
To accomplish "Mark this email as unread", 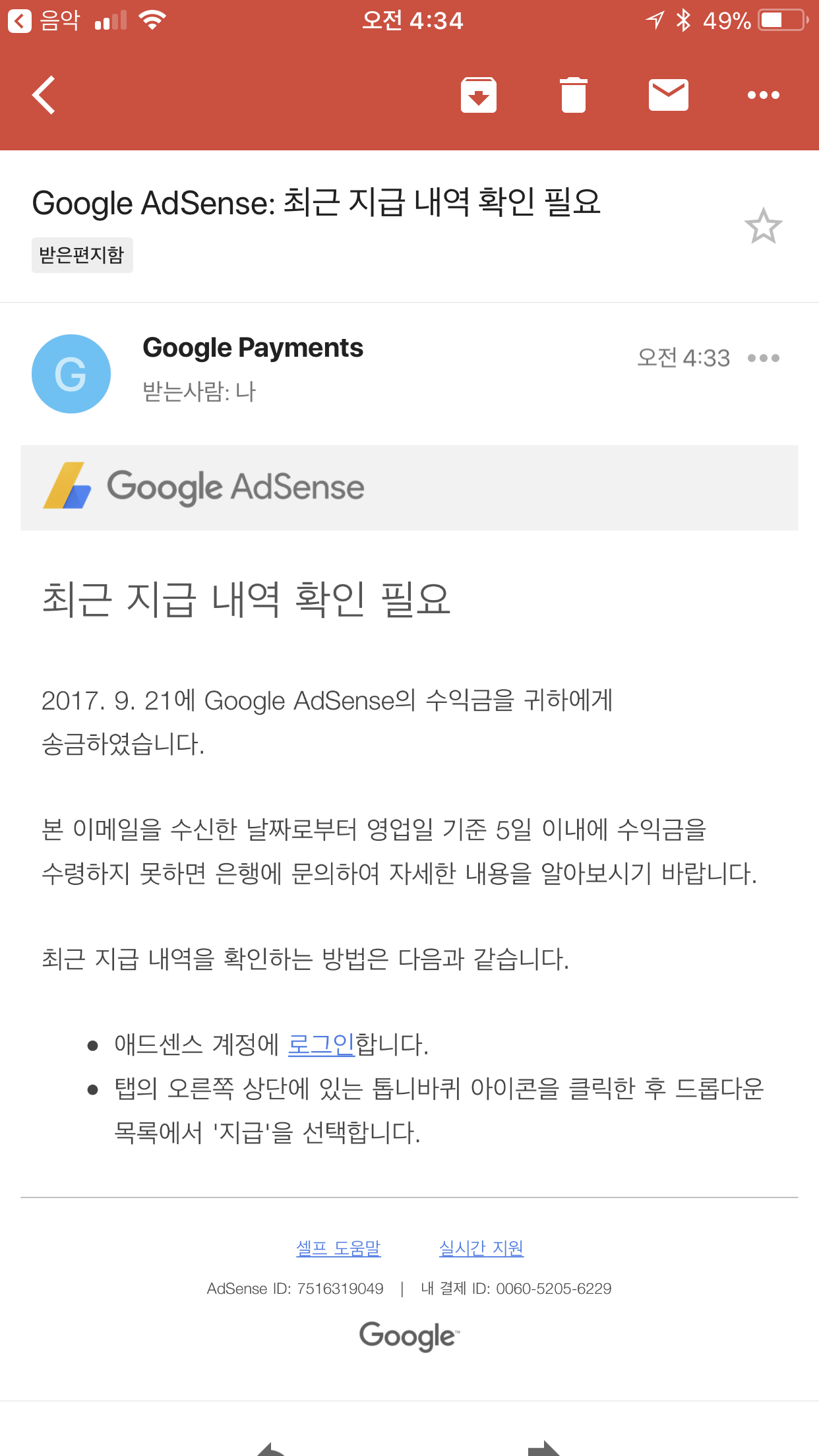I will pos(668,96).
